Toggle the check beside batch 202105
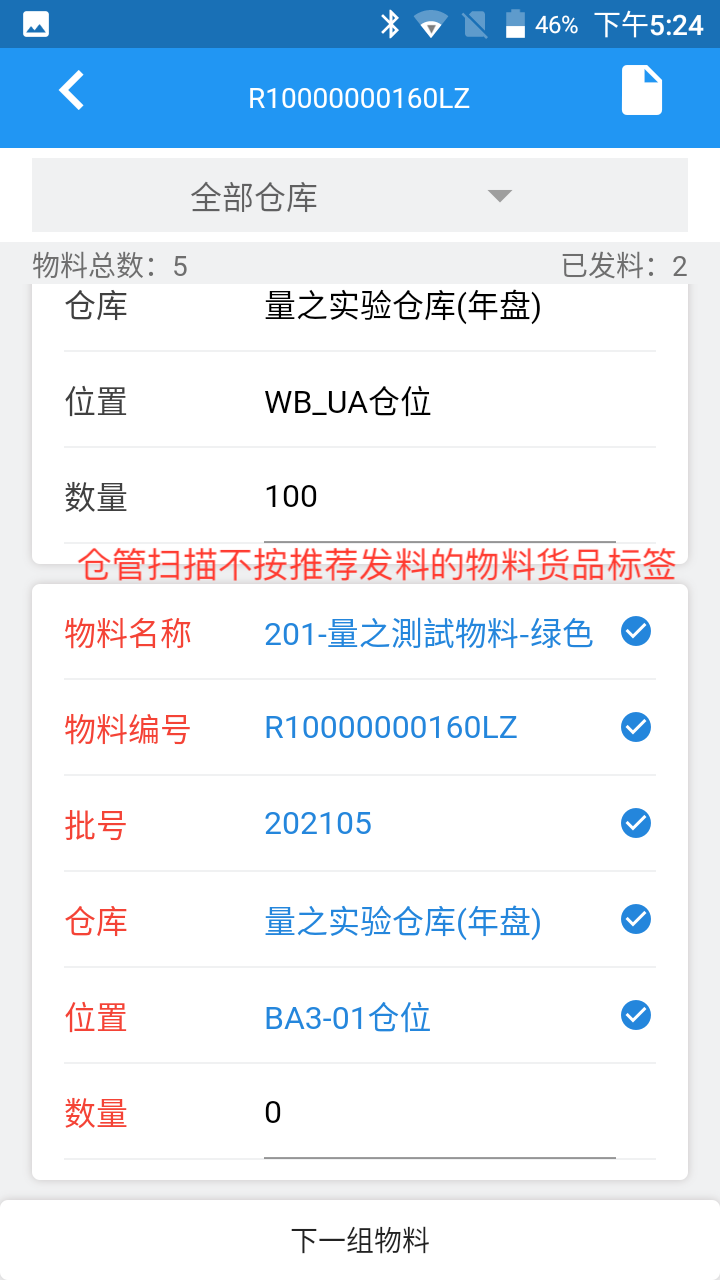 pos(636,823)
